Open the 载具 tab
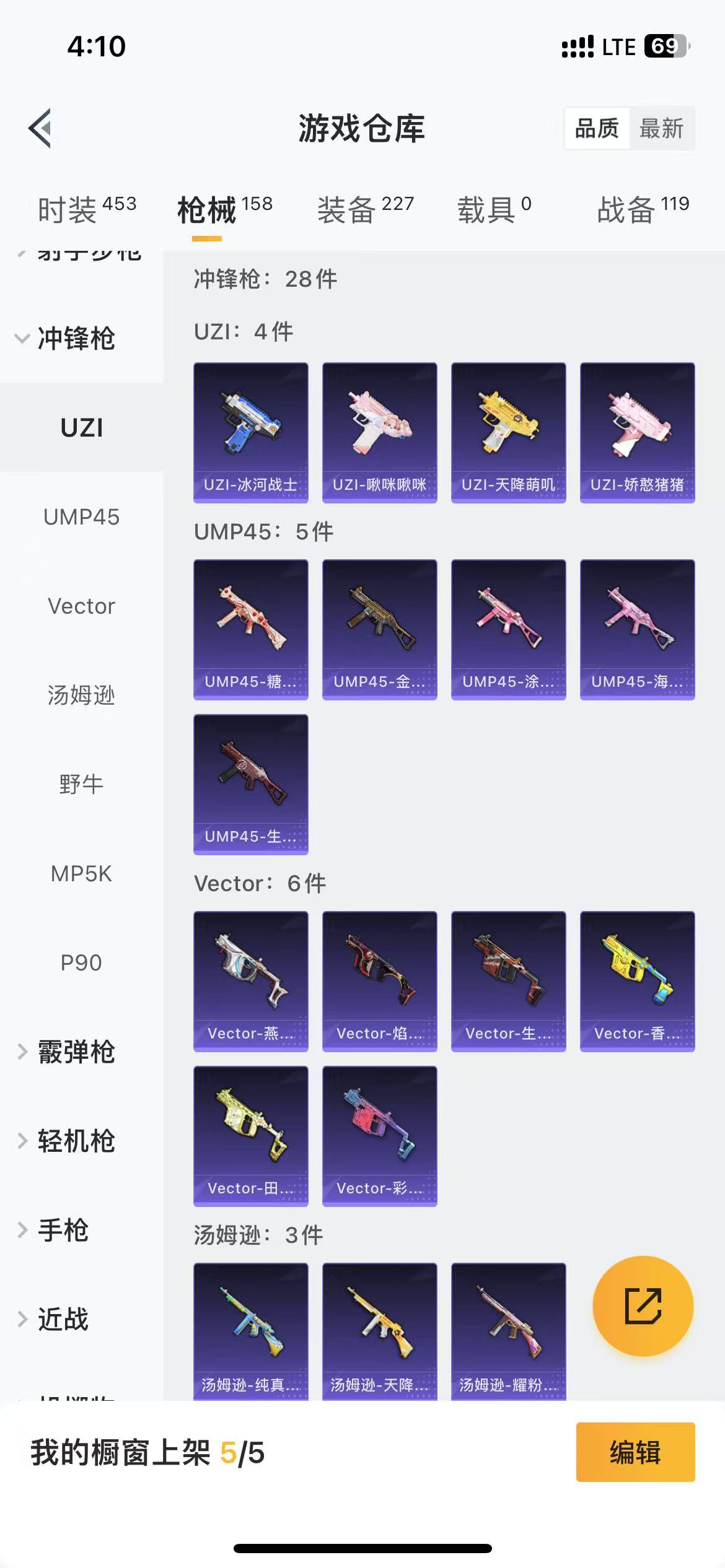725x1568 pixels. tap(494, 209)
